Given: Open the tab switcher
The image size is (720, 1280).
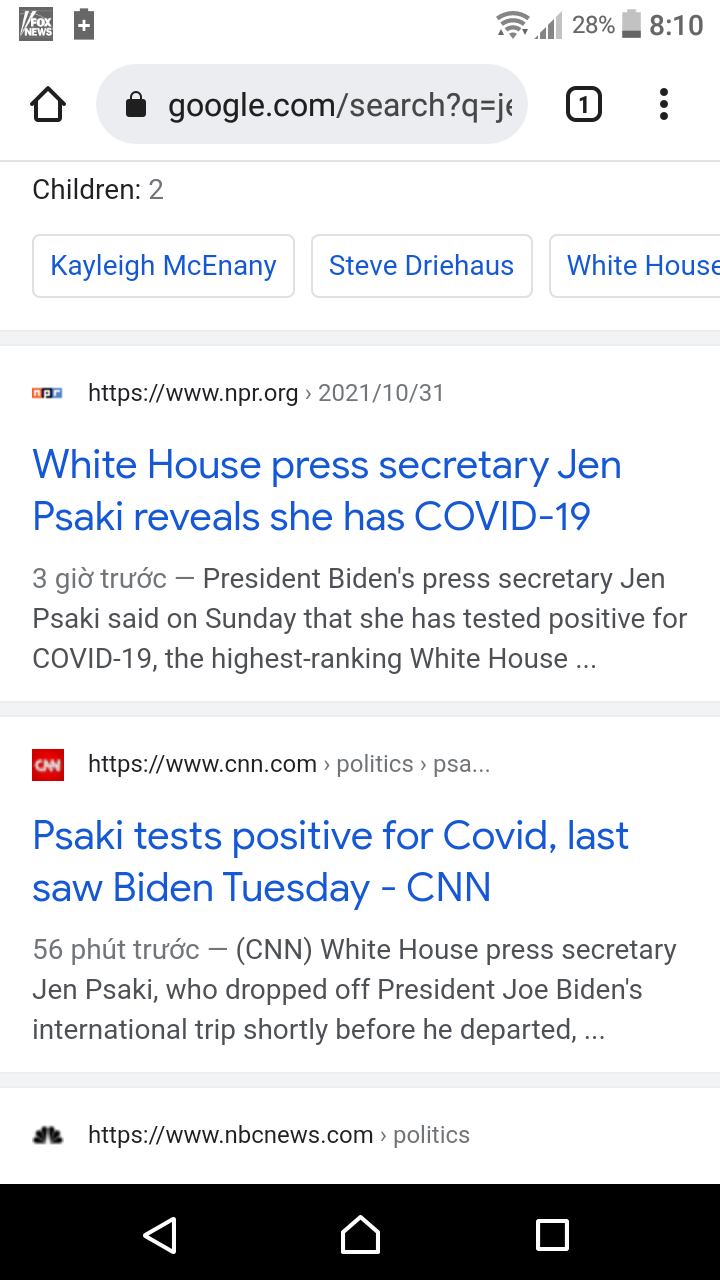Looking at the screenshot, I should pyautogui.click(x=584, y=104).
